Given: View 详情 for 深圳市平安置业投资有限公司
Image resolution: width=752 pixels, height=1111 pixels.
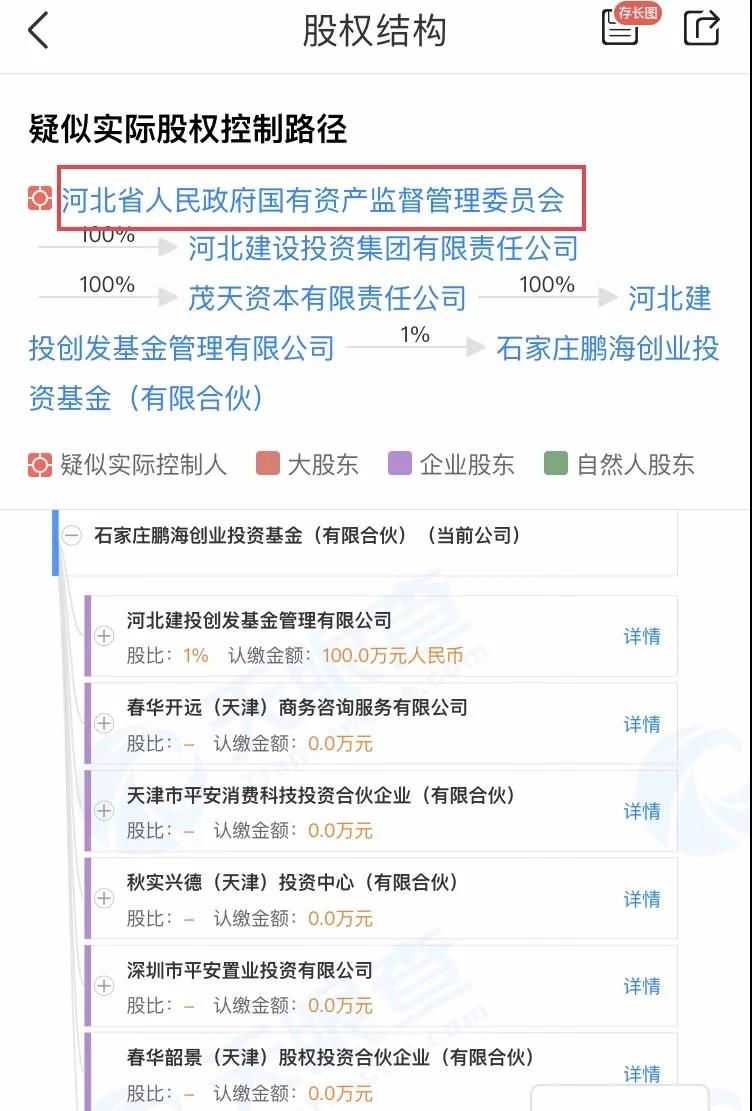Looking at the screenshot, I should tap(641, 987).
